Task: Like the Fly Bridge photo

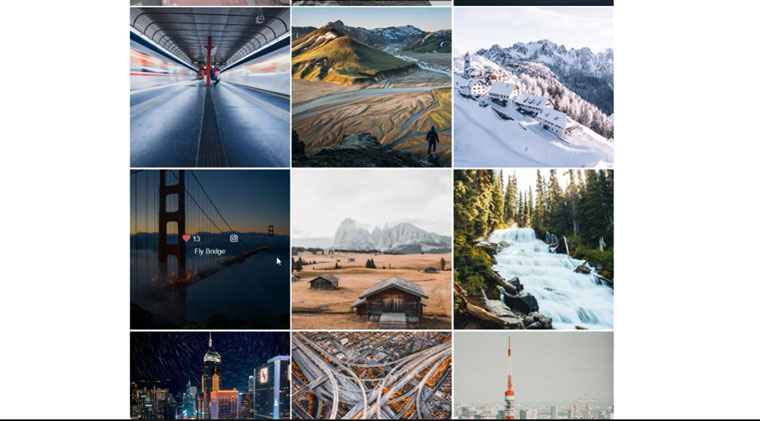Action: pyautogui.click(x=186, y=238)
